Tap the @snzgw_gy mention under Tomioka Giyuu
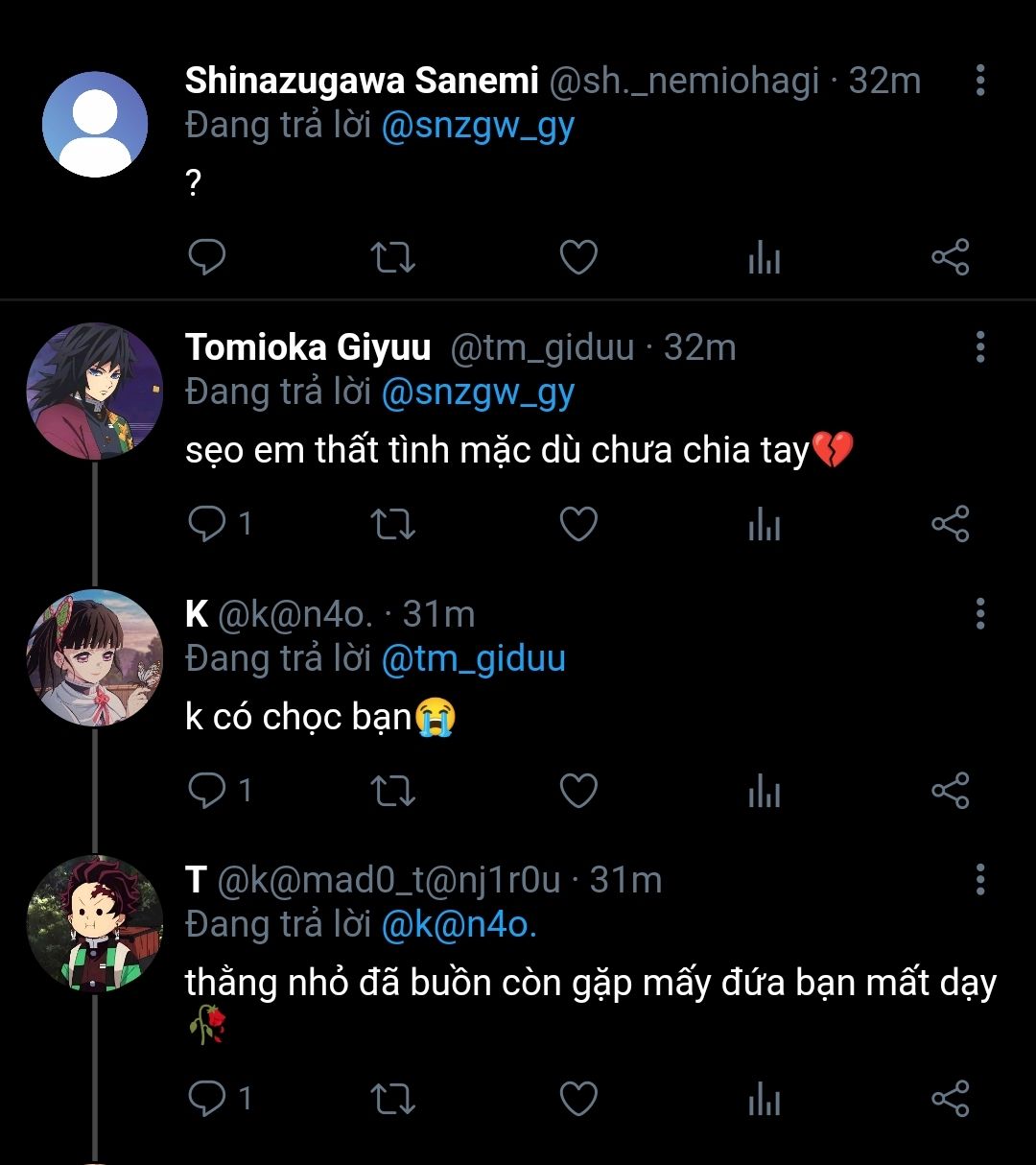This screenshot has height=1165, width=1036. coord(478,392)
